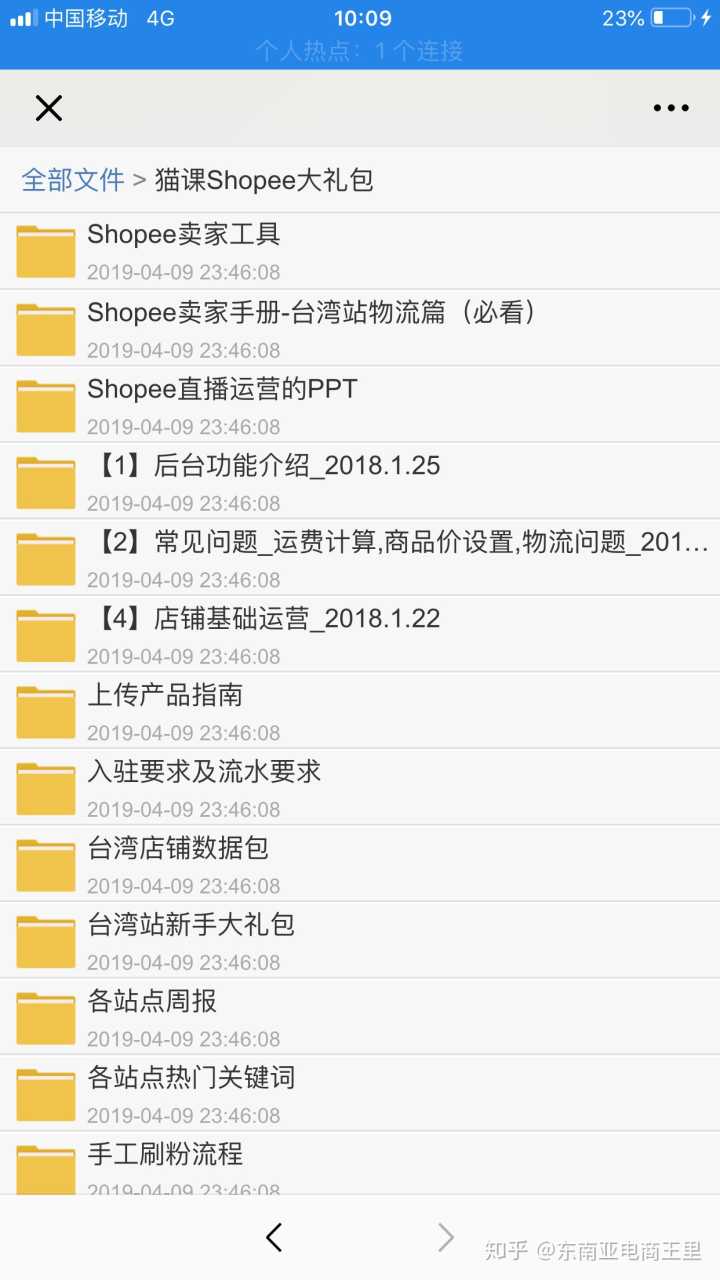The width and height of the screenshot is (720, 1280).
Task: Open the 各站点热门关键词 folder
Action: click(191, 1078)
